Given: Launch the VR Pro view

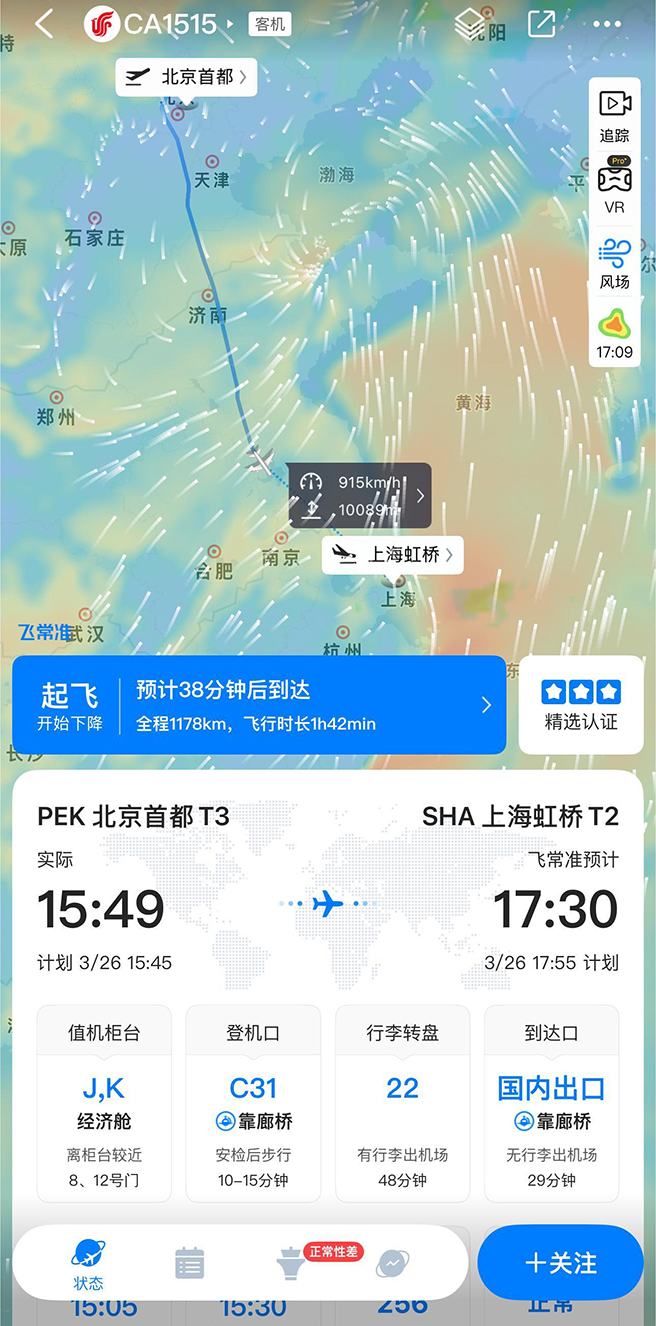Looking at the screenshot, I should click(615, 187).
